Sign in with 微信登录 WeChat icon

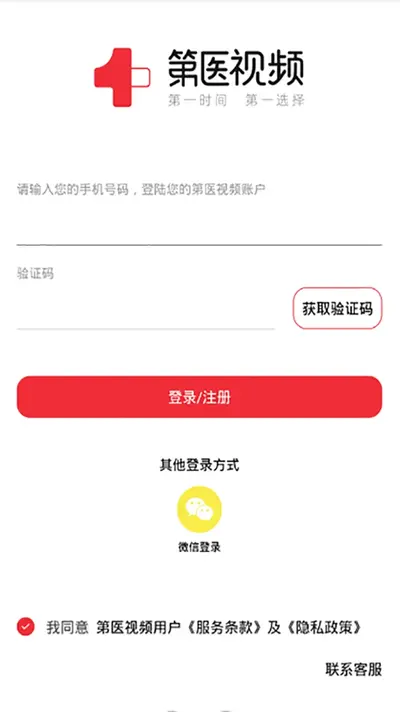[199, 509]
